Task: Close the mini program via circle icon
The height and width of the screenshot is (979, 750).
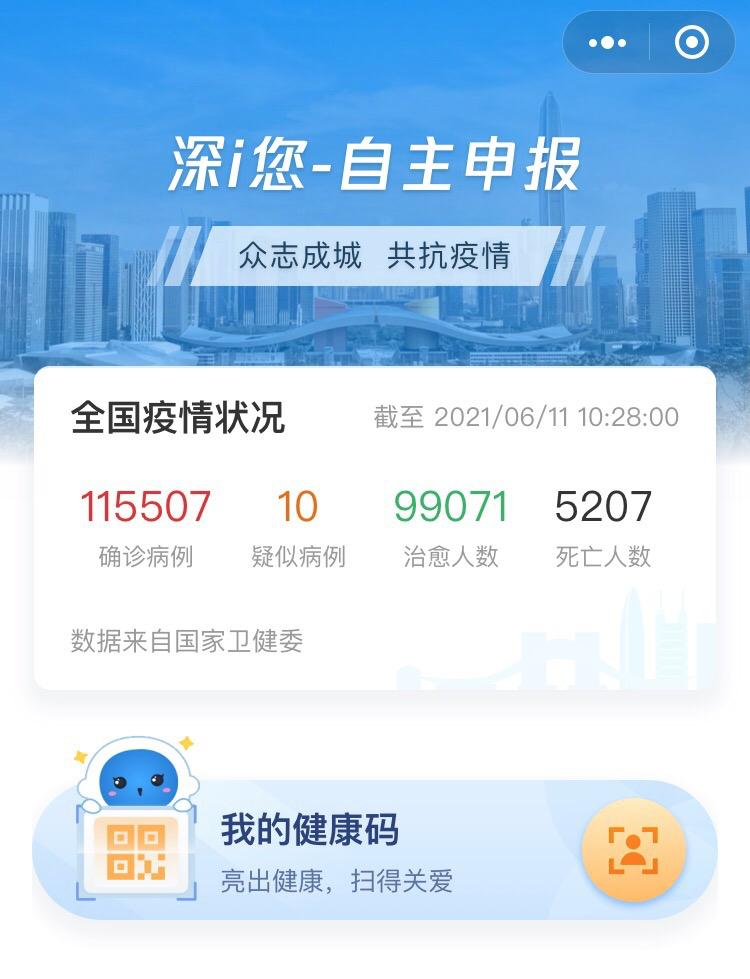Action: (691, 43)
